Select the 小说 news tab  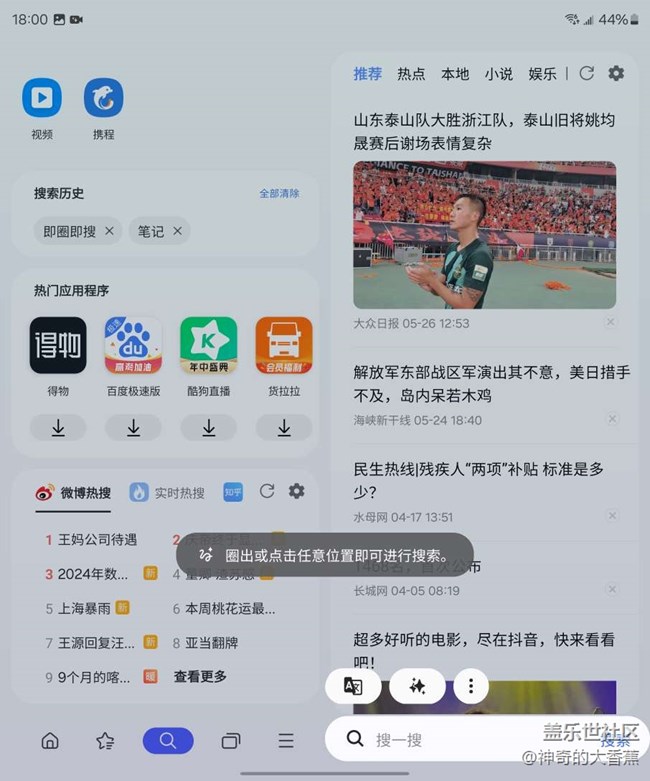click(499, 74)
